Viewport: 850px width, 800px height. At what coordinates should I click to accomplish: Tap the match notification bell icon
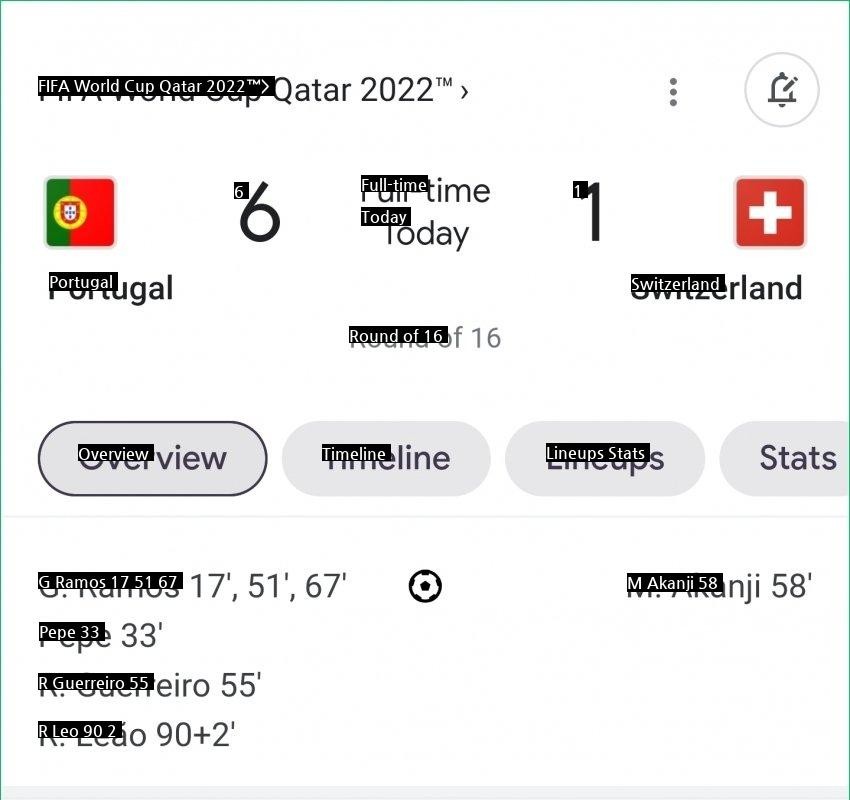782,90
